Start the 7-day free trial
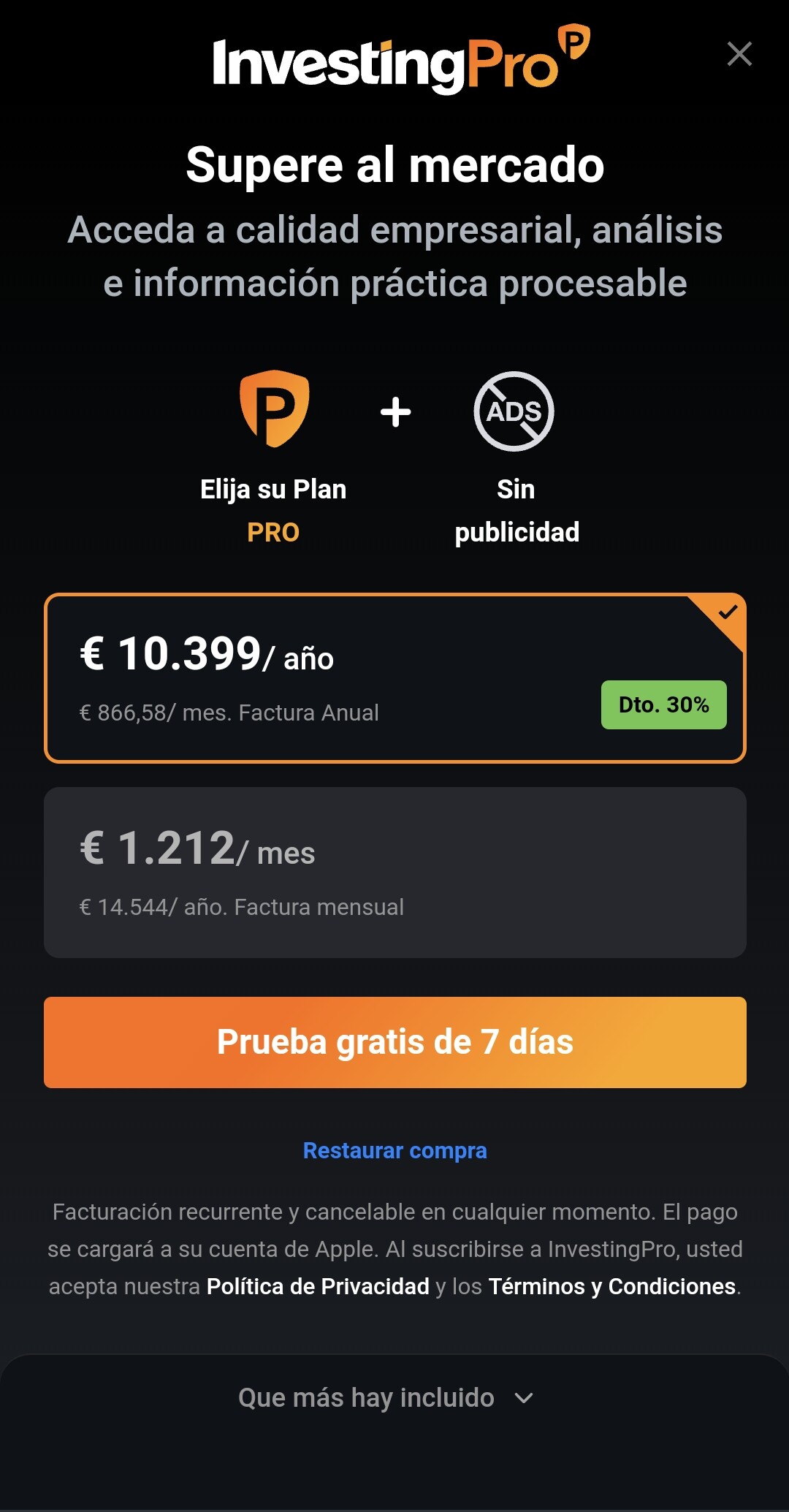 click(x=395, y=1042)
